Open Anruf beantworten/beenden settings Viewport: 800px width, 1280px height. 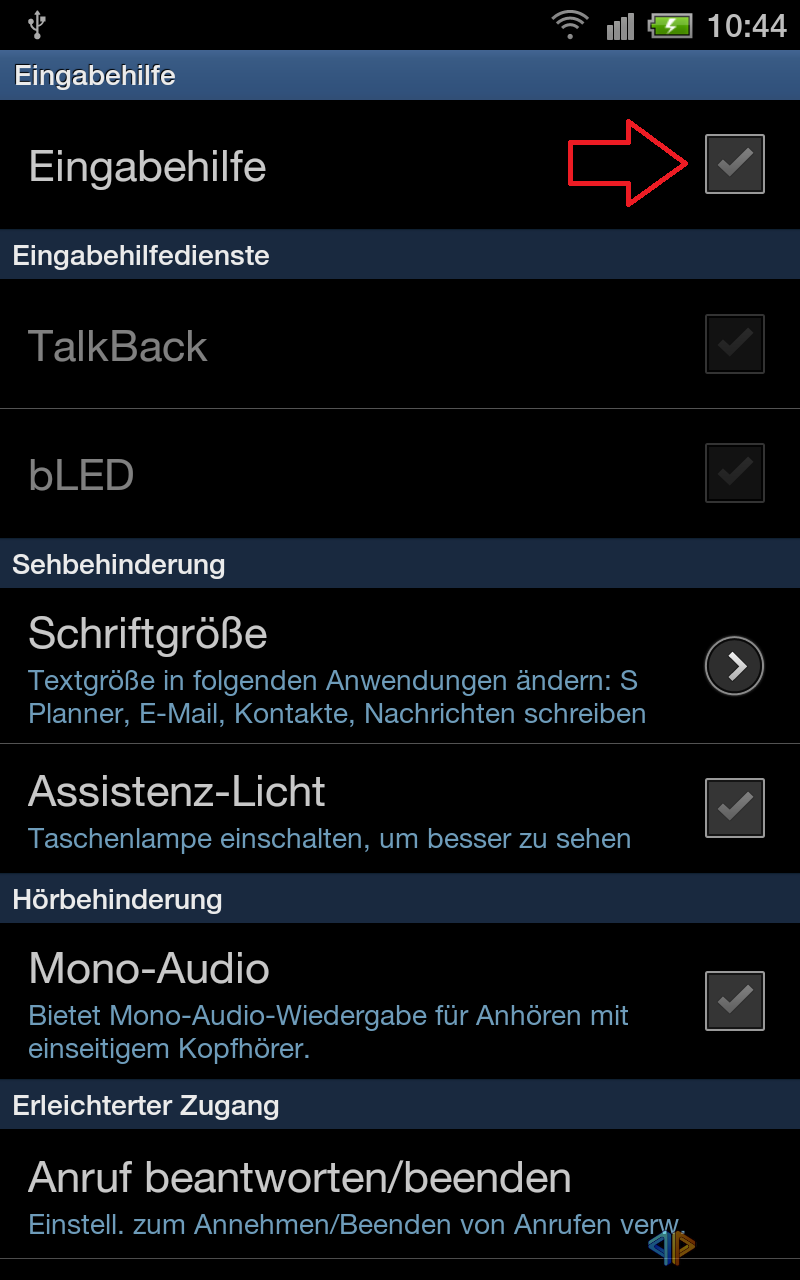400,1194
